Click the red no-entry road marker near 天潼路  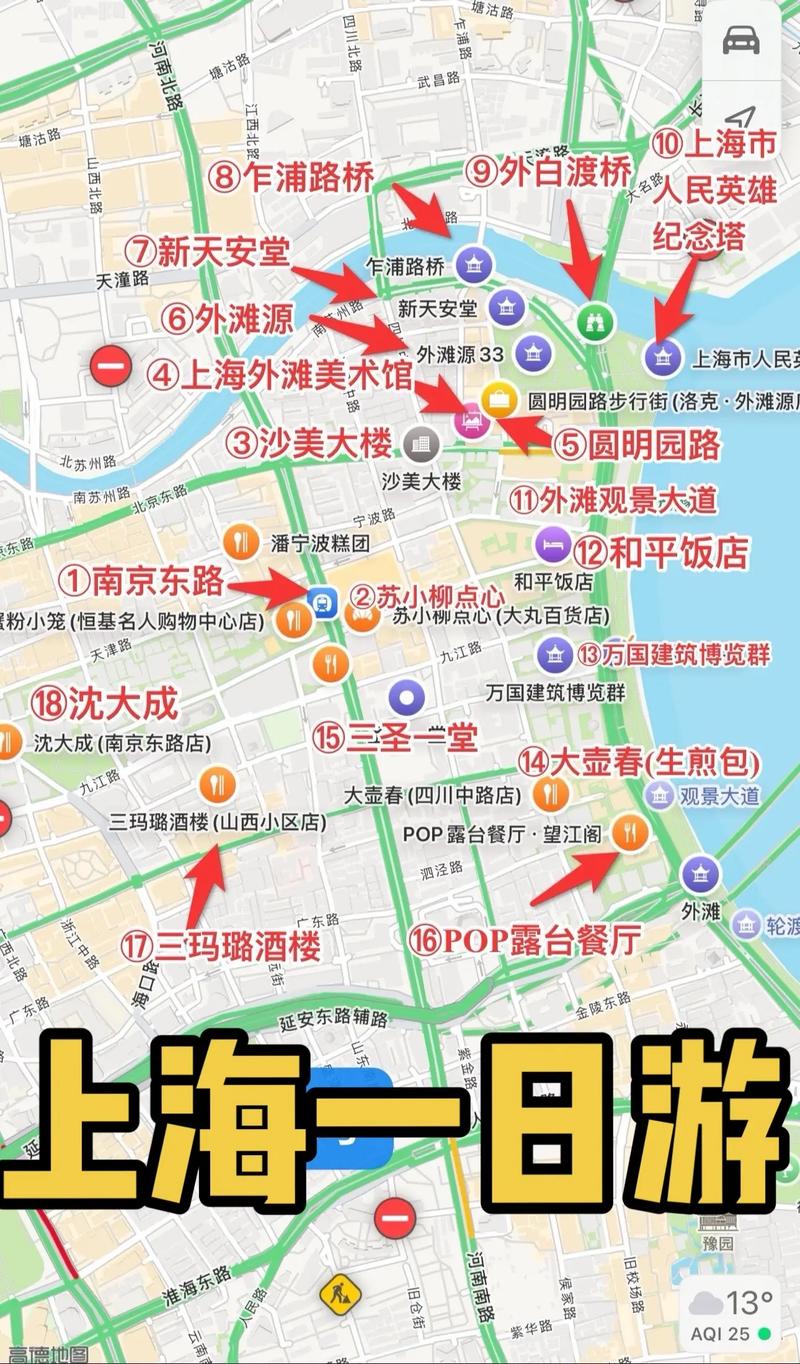(112, 367)
